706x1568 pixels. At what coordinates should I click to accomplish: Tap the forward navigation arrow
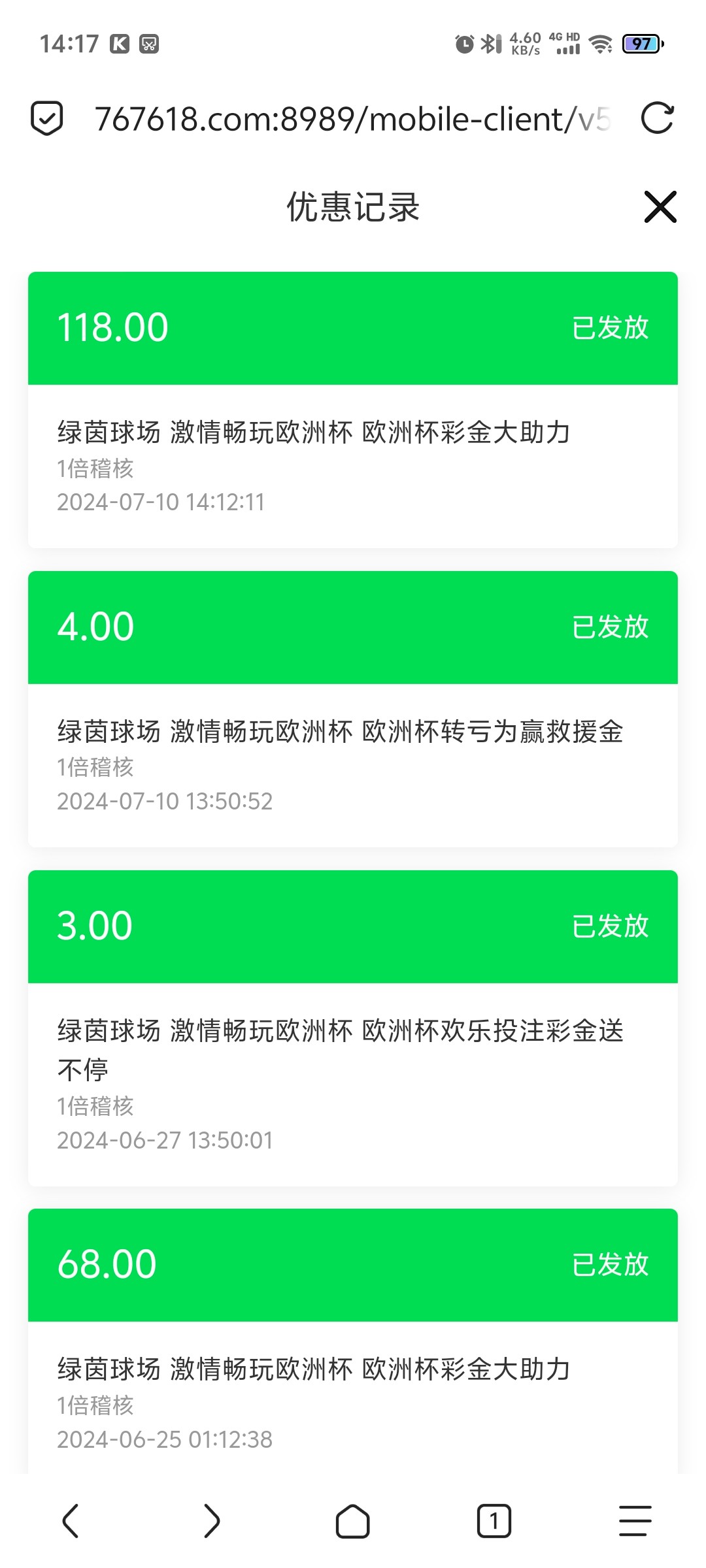coord(212,1521)
